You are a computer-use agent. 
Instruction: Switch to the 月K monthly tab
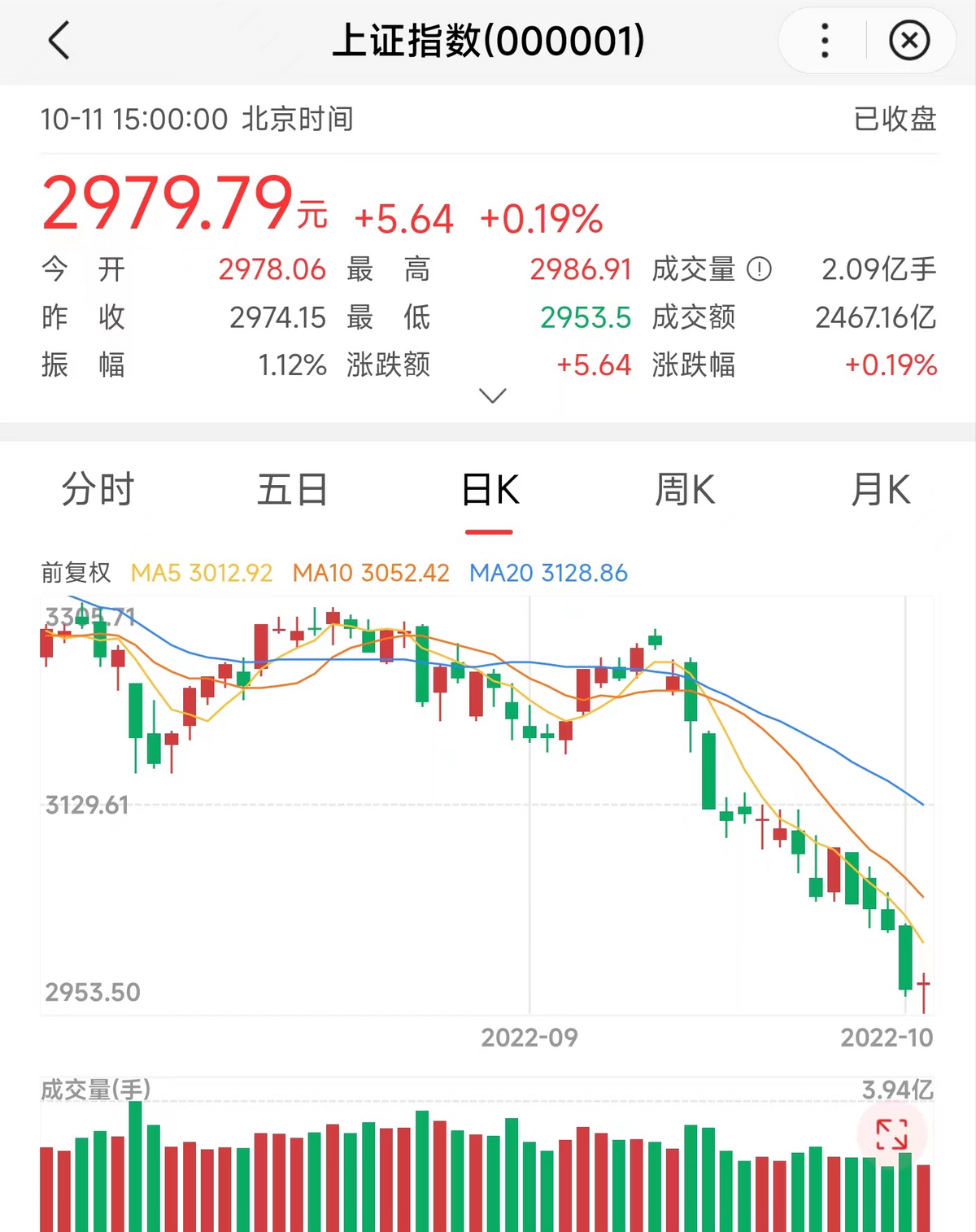pos(880,489)
